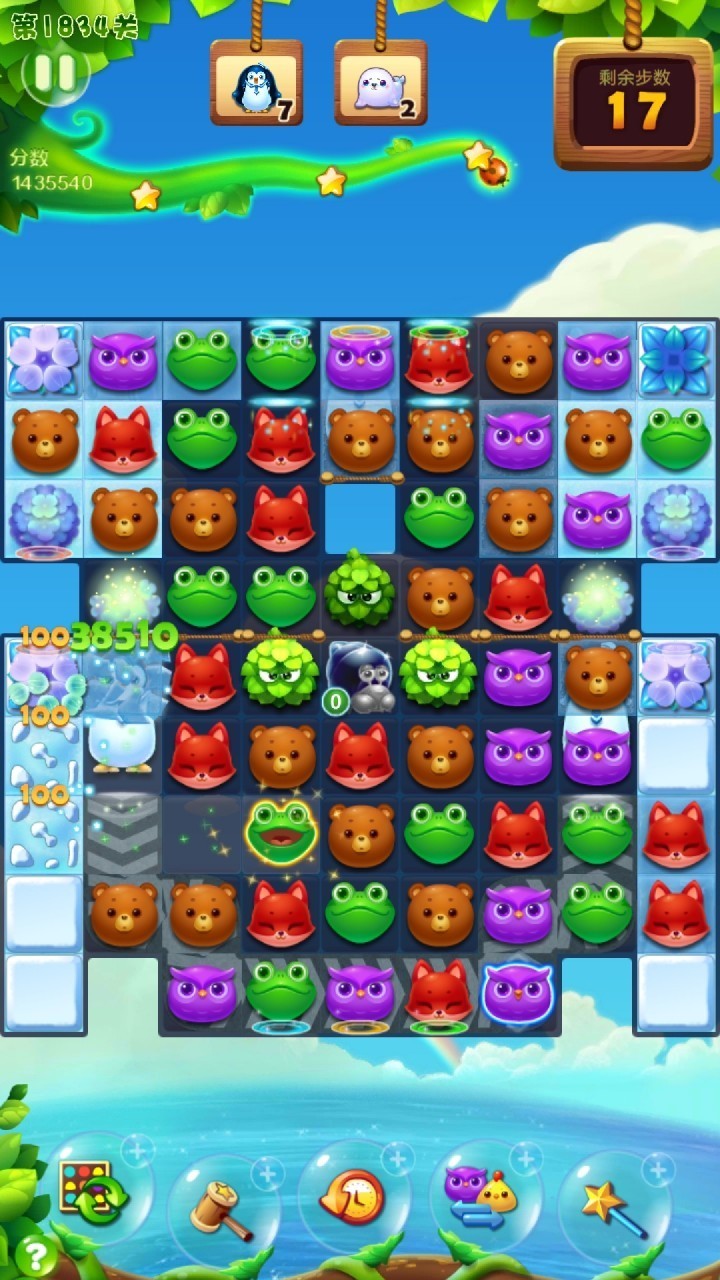Open the help question mark
The image size is (720, 1280).
point(36,1254)
